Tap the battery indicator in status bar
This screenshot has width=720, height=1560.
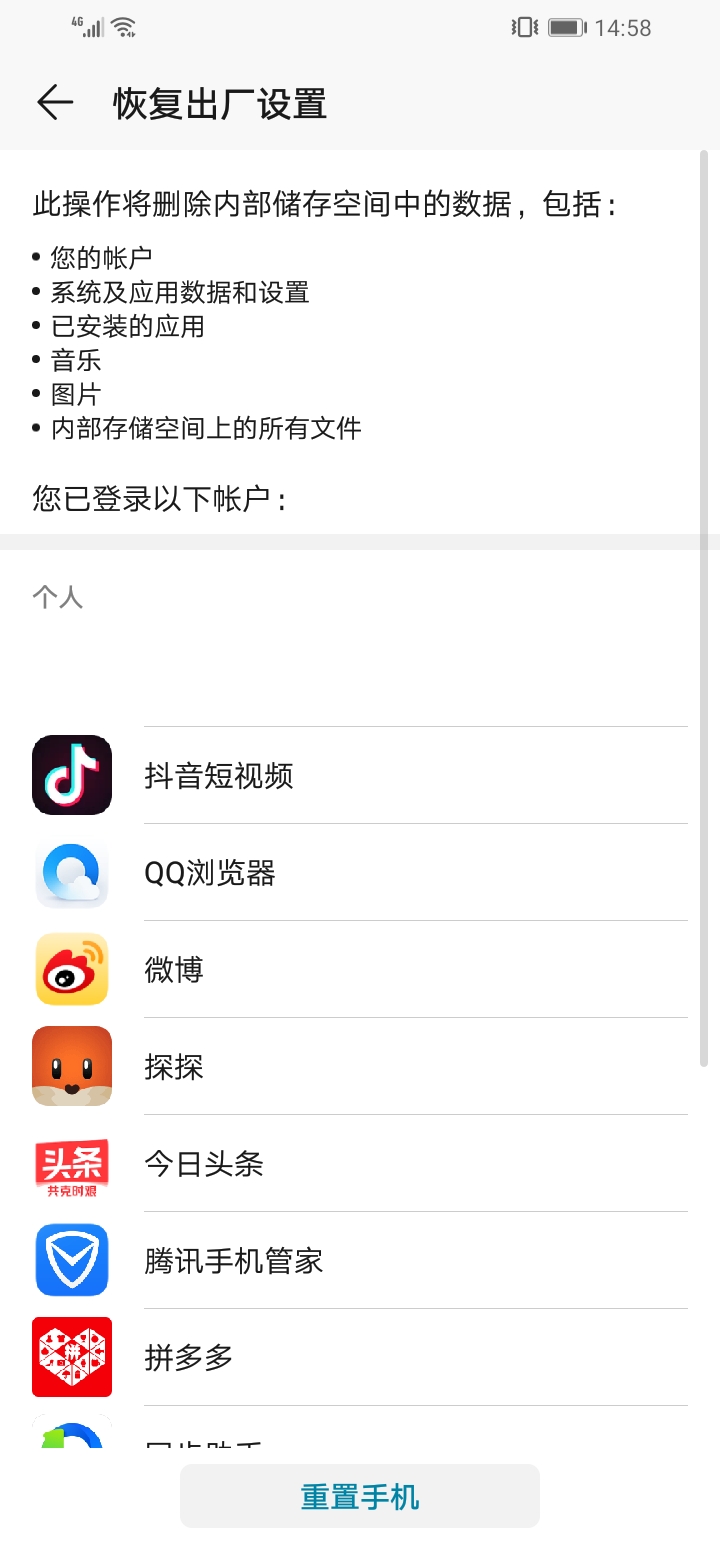[x=565, y=27]
